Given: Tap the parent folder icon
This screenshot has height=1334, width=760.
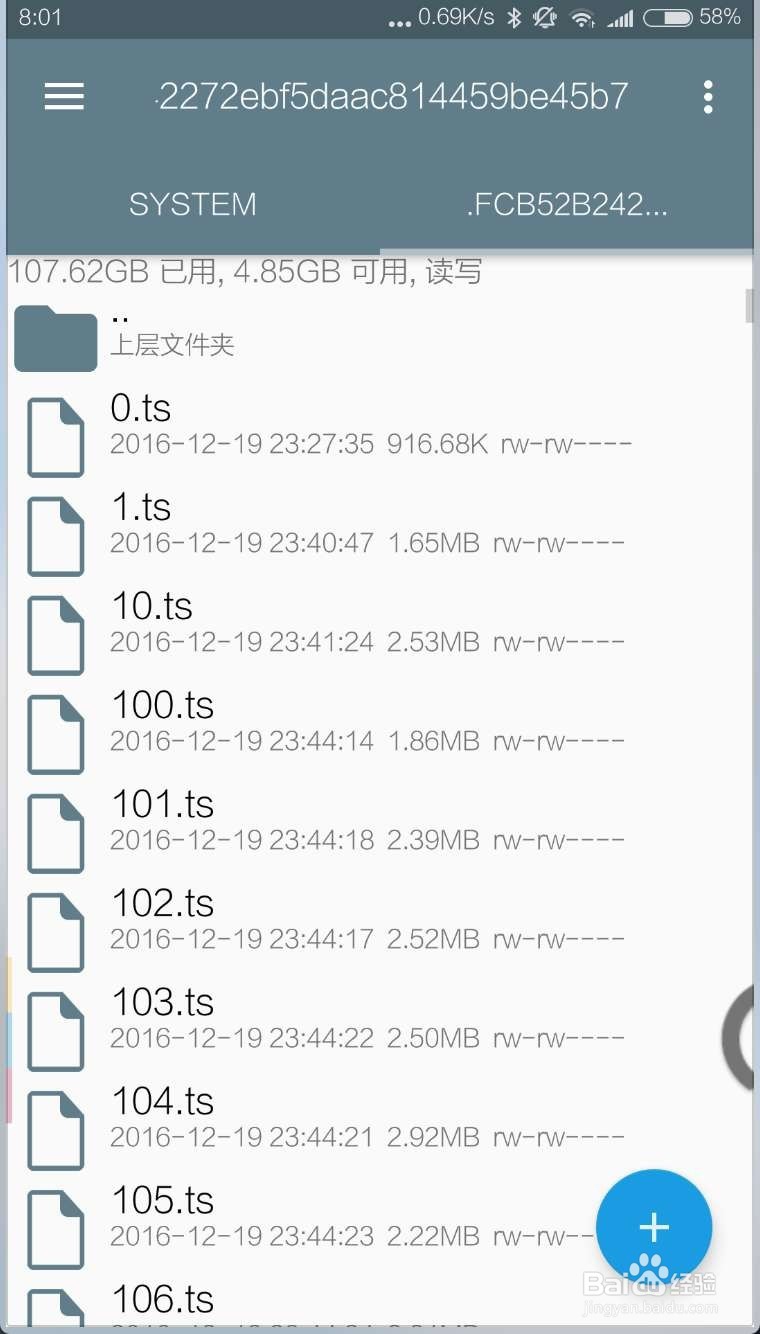Looking at the screenshot, I should click(55, 337).
